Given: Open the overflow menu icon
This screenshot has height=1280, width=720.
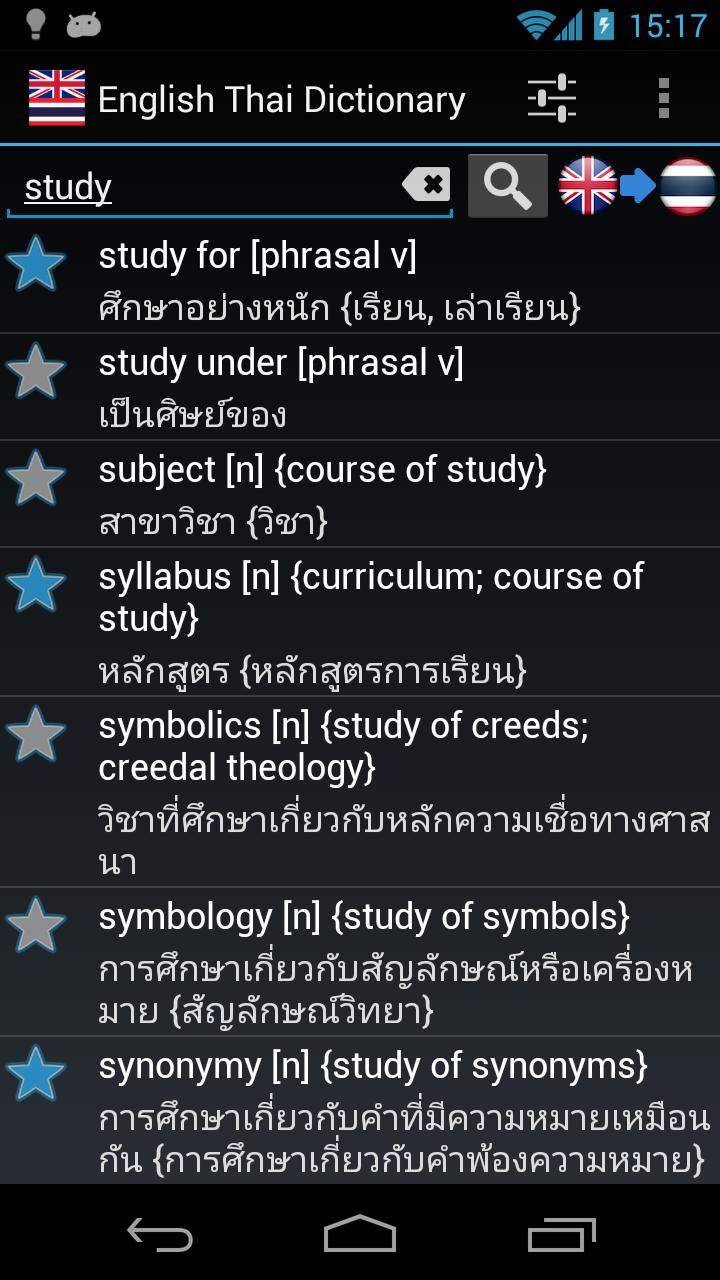Looking at the screenshot, I should tap(662, 97).
